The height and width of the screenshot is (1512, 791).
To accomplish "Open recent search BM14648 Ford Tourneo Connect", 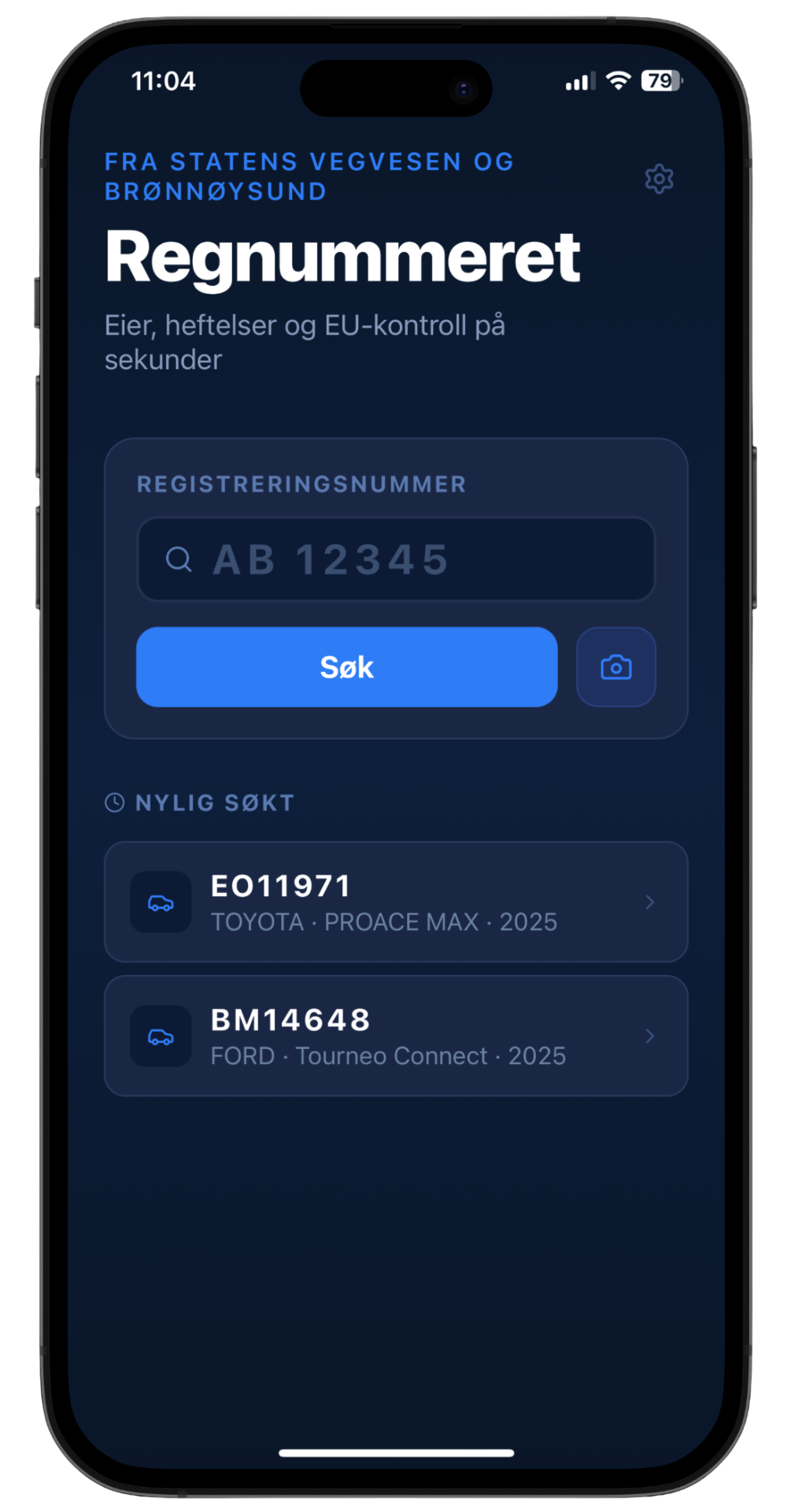I will click(396, 1036).
